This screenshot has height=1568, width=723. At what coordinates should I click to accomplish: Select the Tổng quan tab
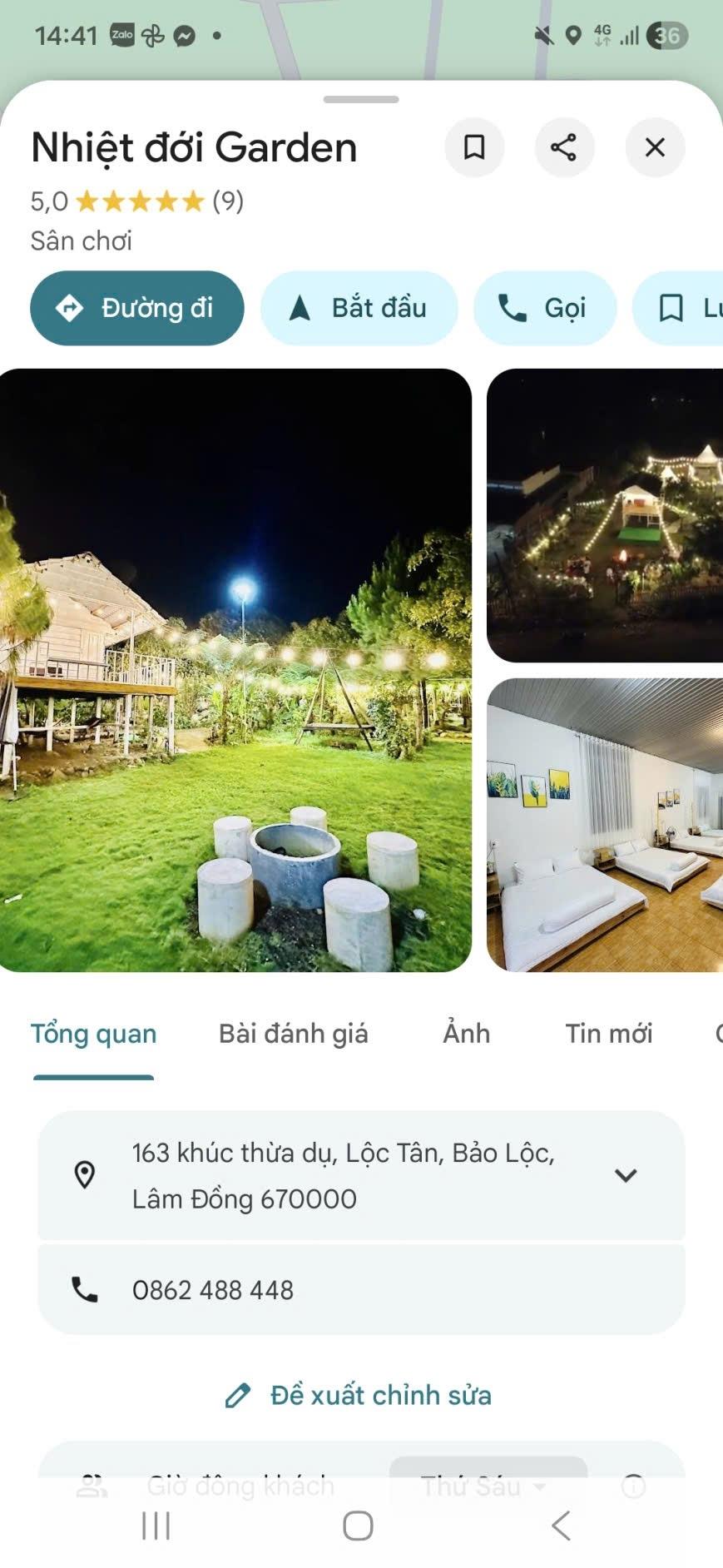93,1034
